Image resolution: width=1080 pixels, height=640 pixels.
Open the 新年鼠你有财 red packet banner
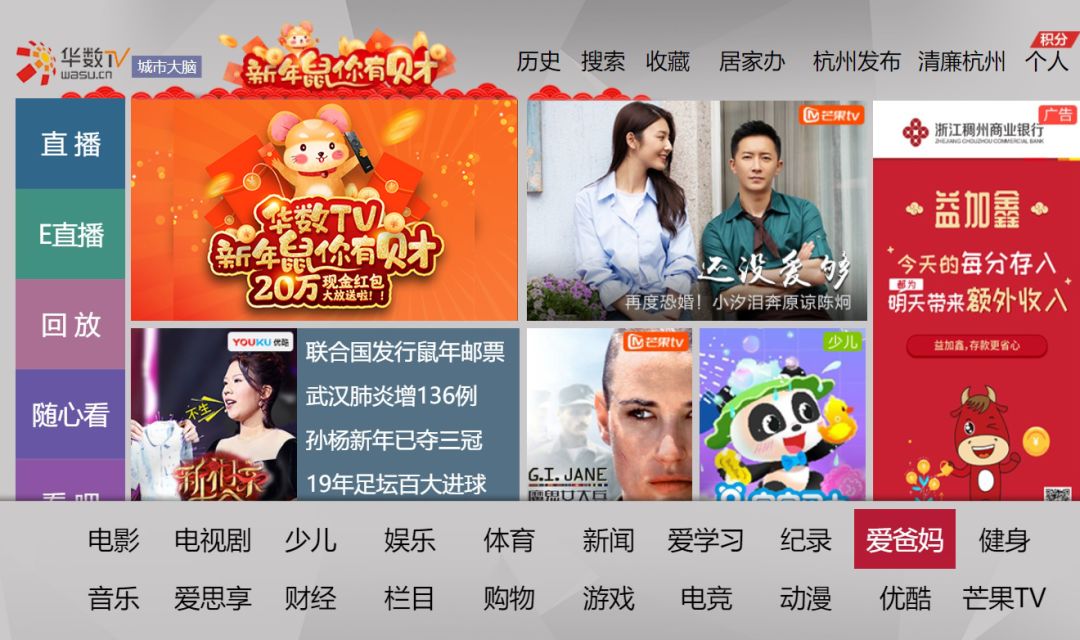(x=324, y=210)
